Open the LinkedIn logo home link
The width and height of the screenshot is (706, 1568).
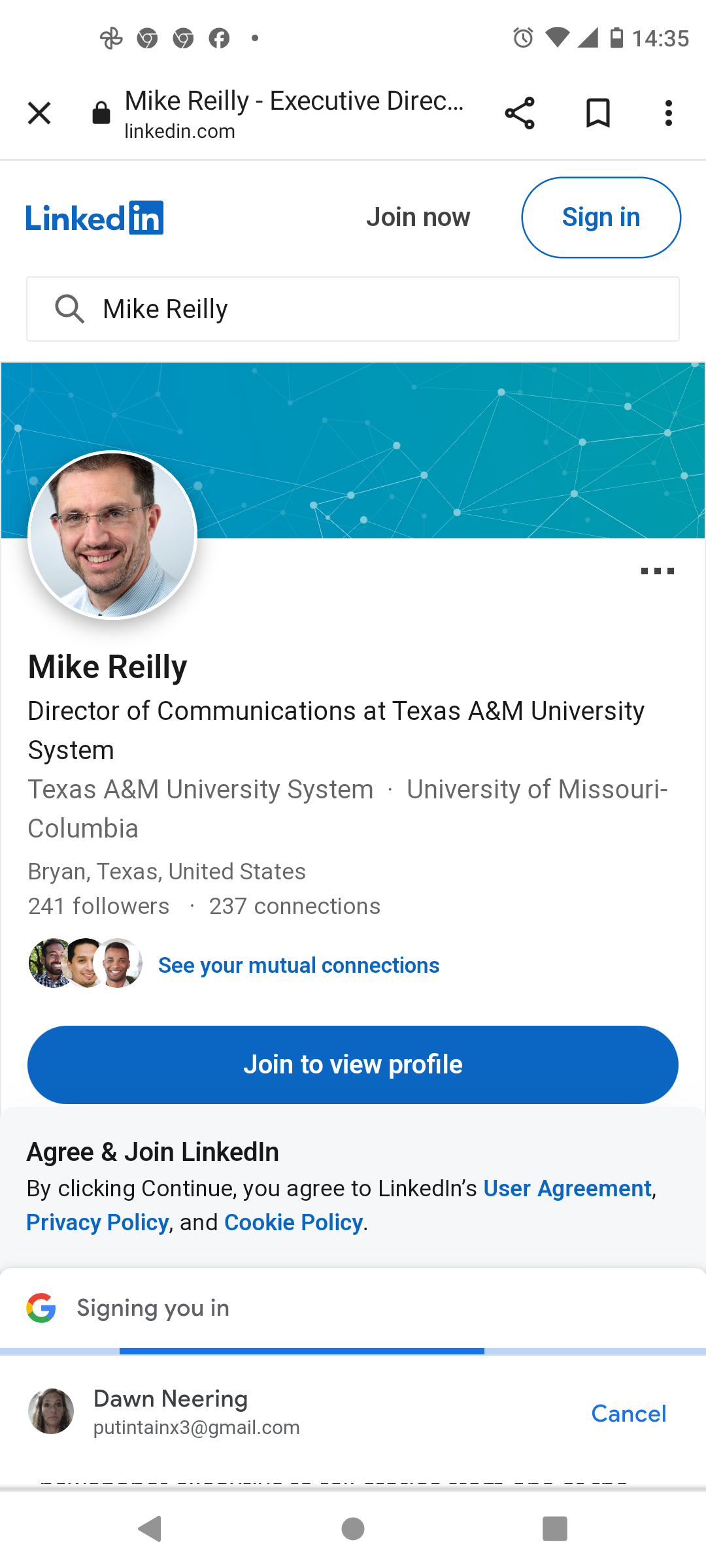coord(95,218)
